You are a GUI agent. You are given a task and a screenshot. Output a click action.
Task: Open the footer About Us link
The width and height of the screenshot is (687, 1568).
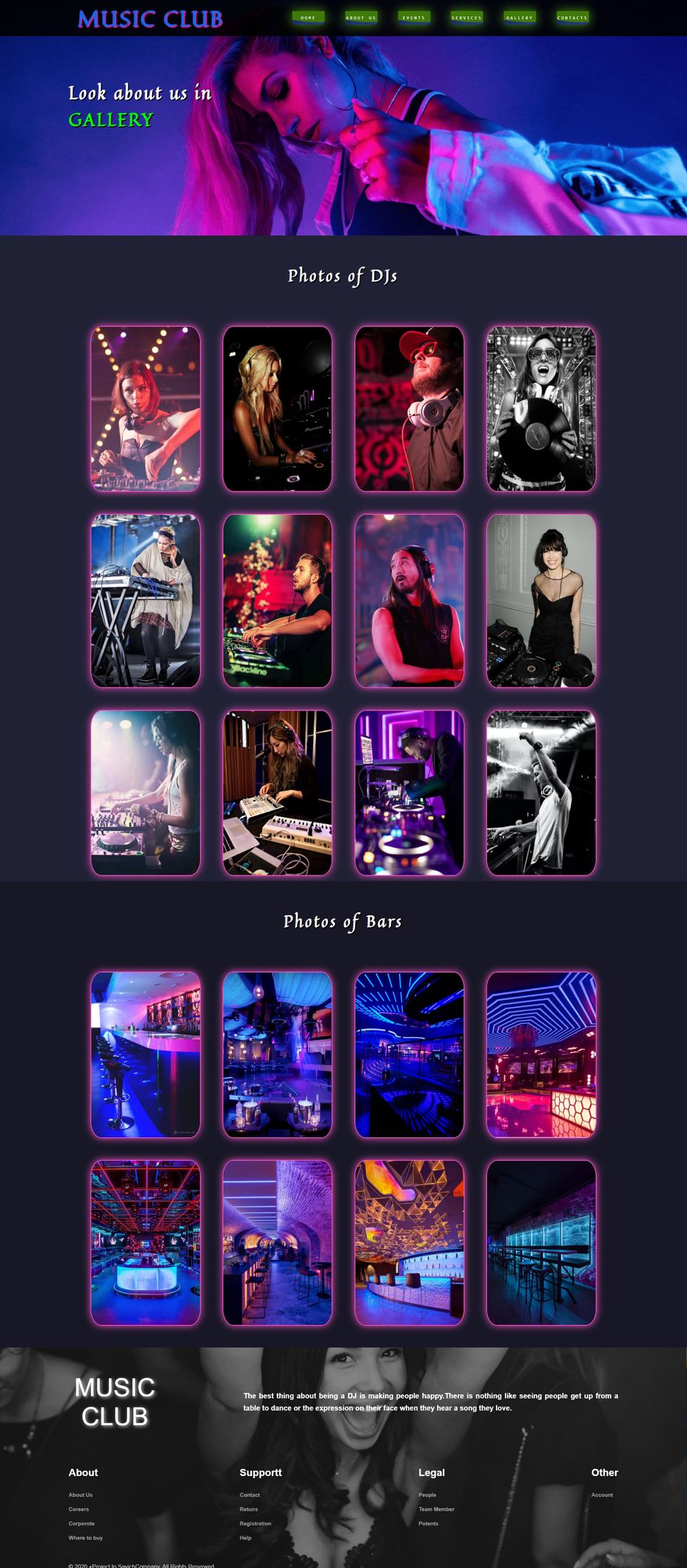coord(81,1494)
